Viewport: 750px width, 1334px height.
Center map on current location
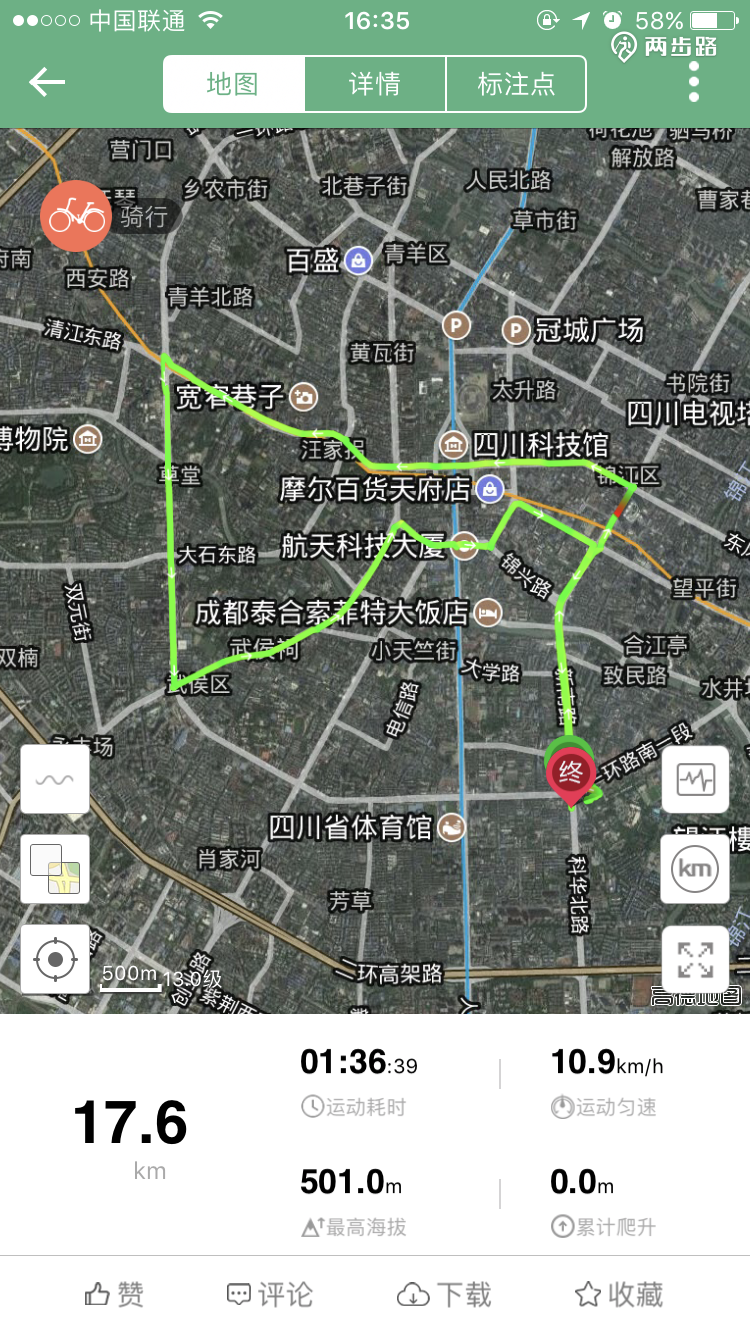[x=55, y=959]
